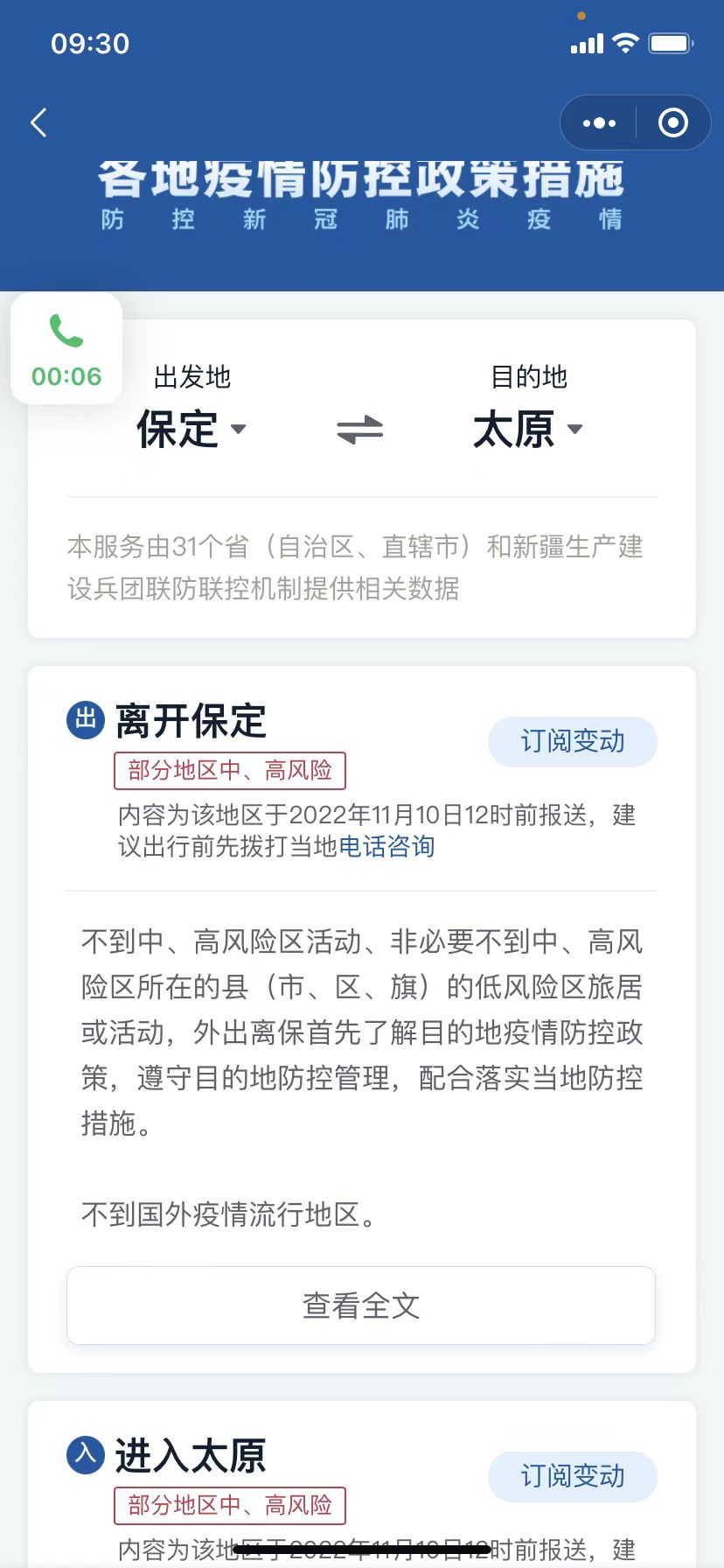The height and width of the screenshot is (1568, 724).
Task: View the full policy text via 查看全文
Action: pyautogui.click(x=361, y=1305)
